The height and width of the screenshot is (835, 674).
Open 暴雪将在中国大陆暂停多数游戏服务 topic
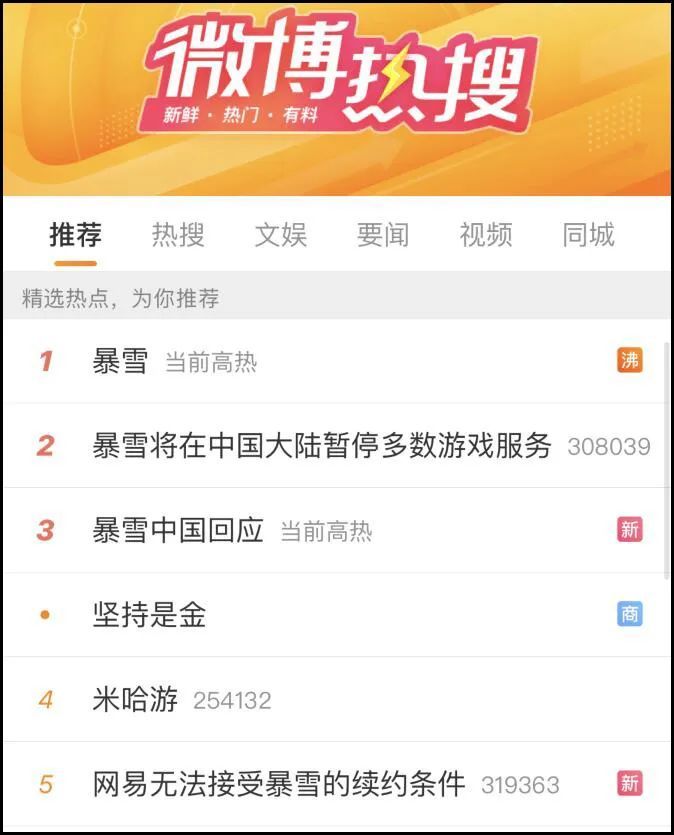pos(322,446)
